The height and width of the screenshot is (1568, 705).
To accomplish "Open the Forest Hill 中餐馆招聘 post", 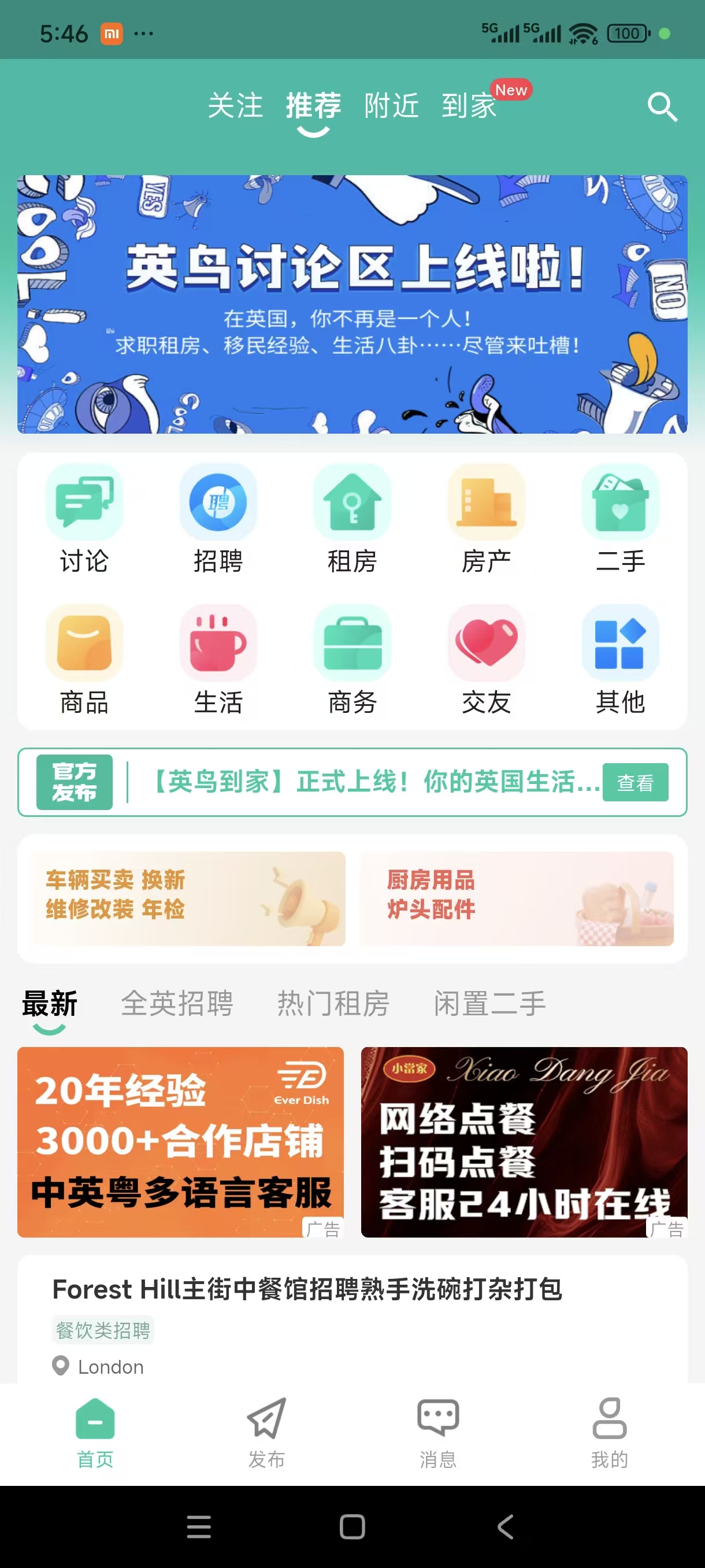I will [x=307, y=1289].
